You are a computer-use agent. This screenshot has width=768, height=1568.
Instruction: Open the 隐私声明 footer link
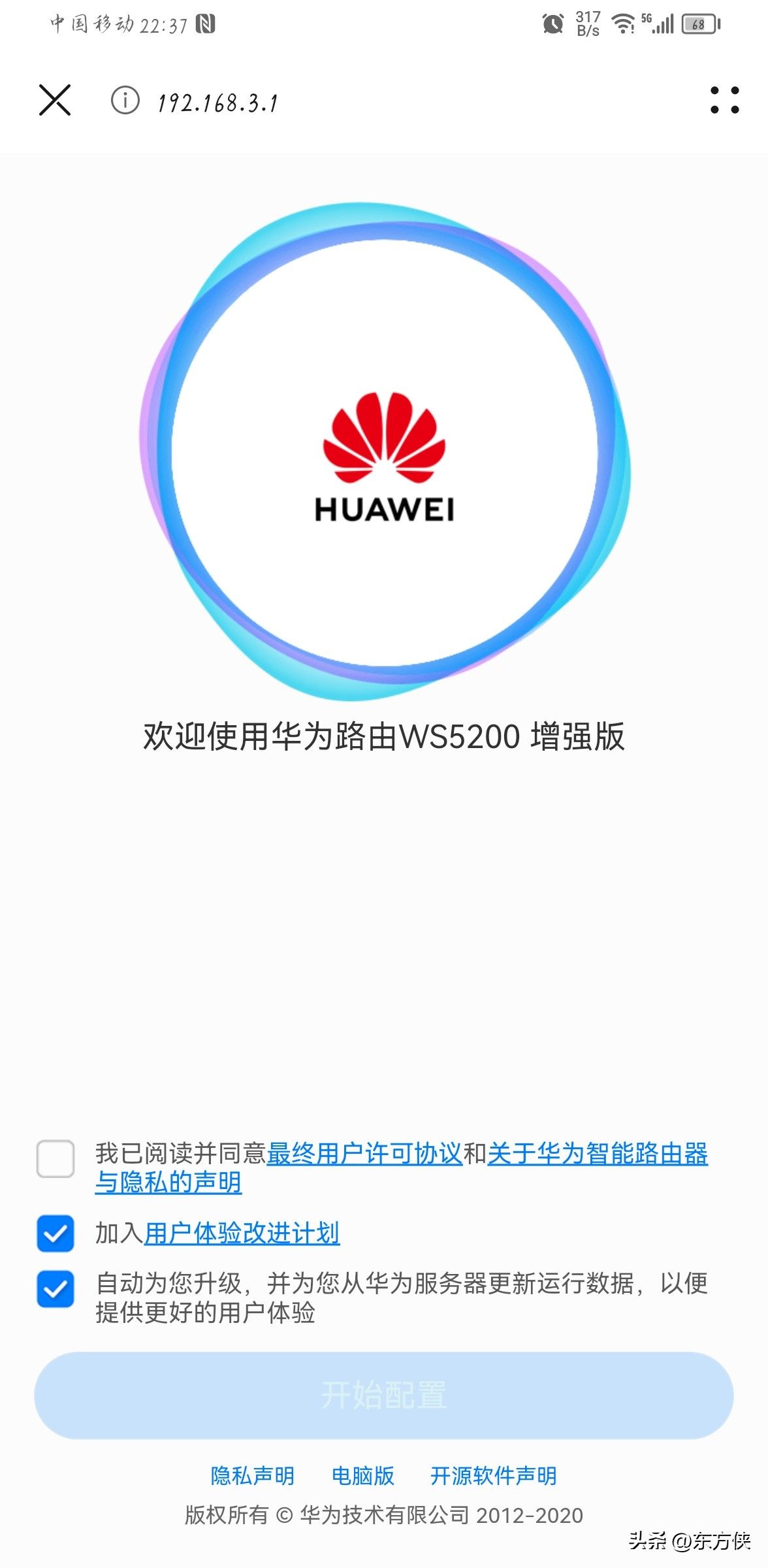[252, 1476]
